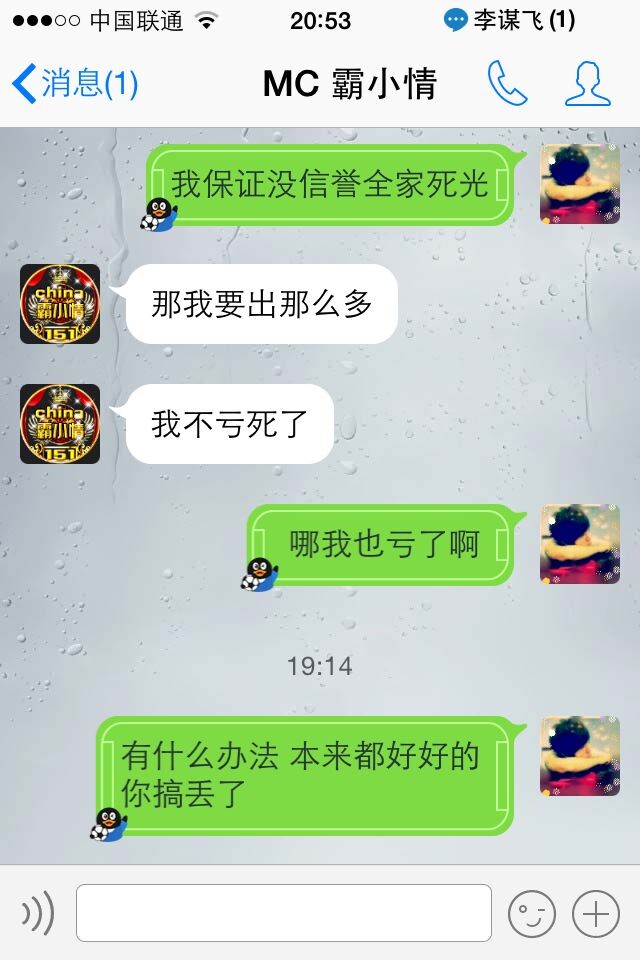Start a voice call with MC 霸小情
640x960 pixels.
[507, 84]
